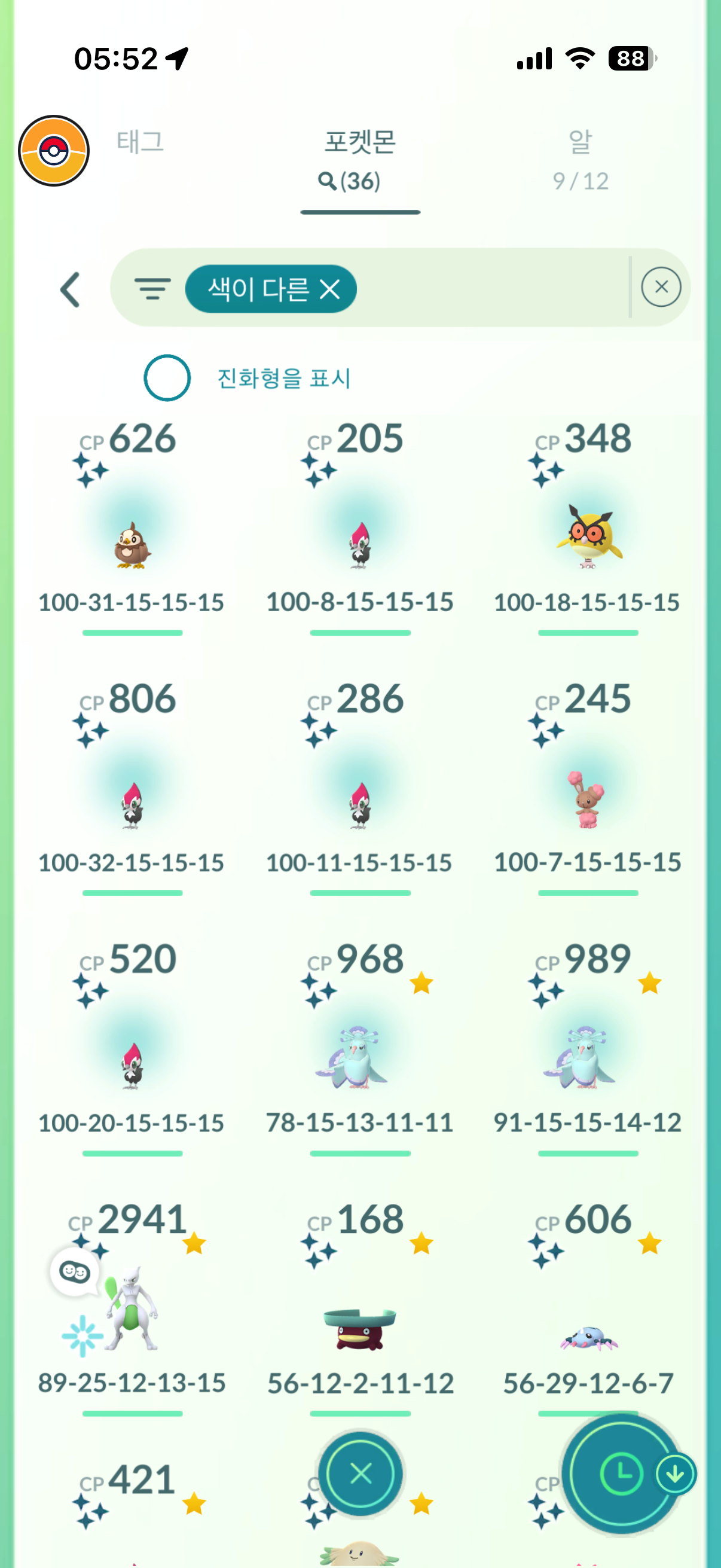Open the clock sort button

(x=621, y=1474)
